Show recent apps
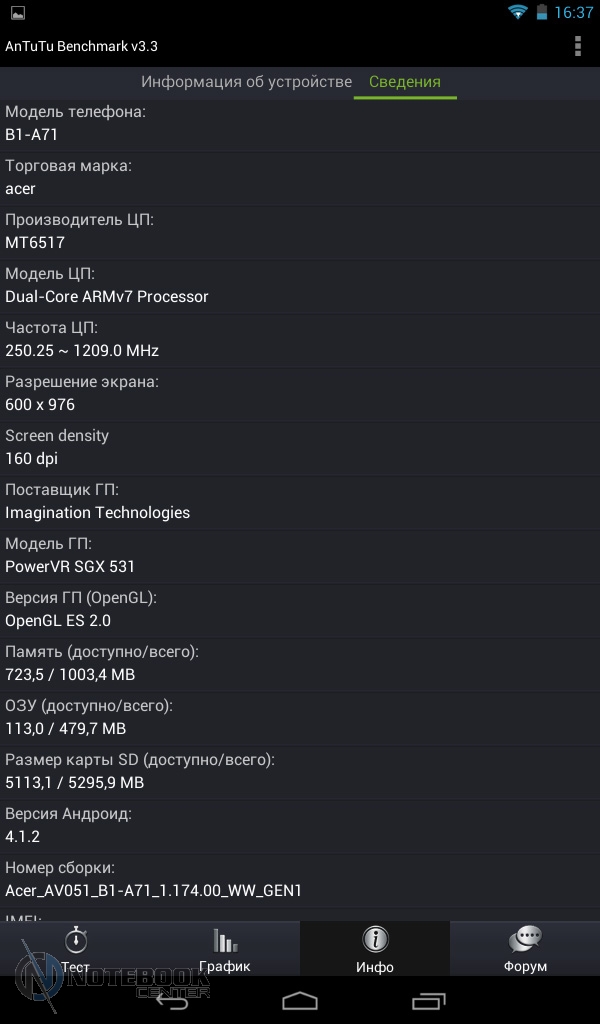The image size is (600, 1024). pos(428,1000)
